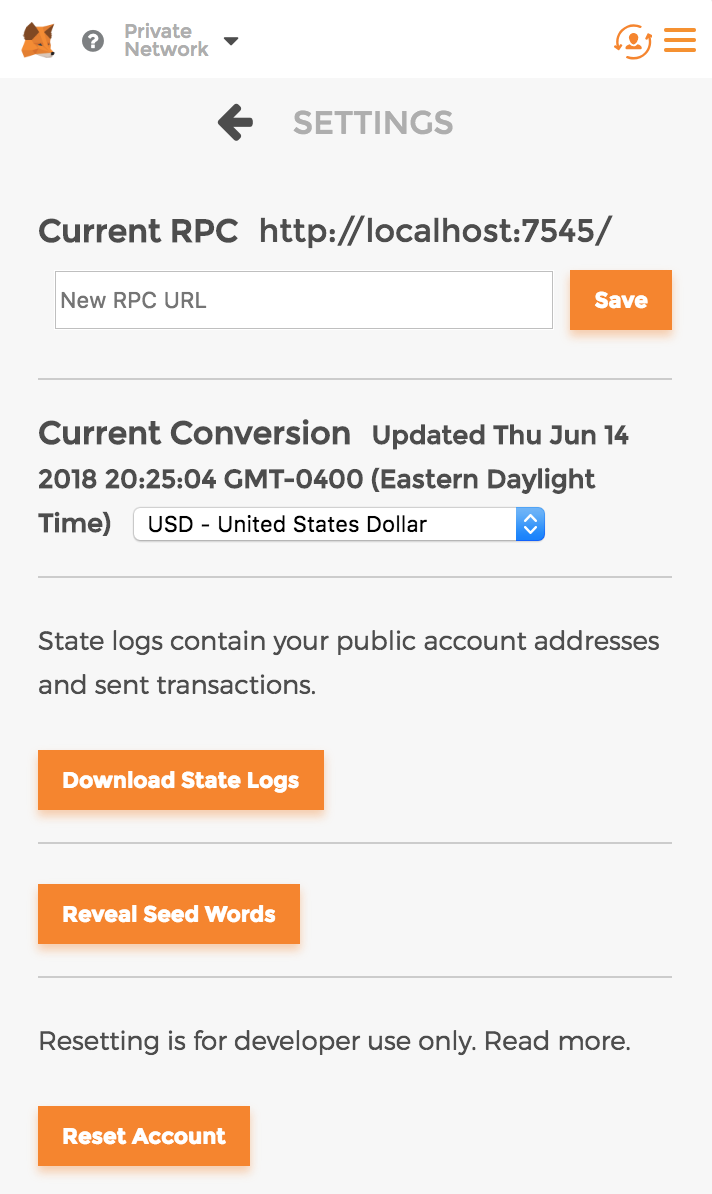Image resolution: width=712 pixels, height=1194 pixels.
Task: Save the new RPC URL
Action: pos(620,300)
